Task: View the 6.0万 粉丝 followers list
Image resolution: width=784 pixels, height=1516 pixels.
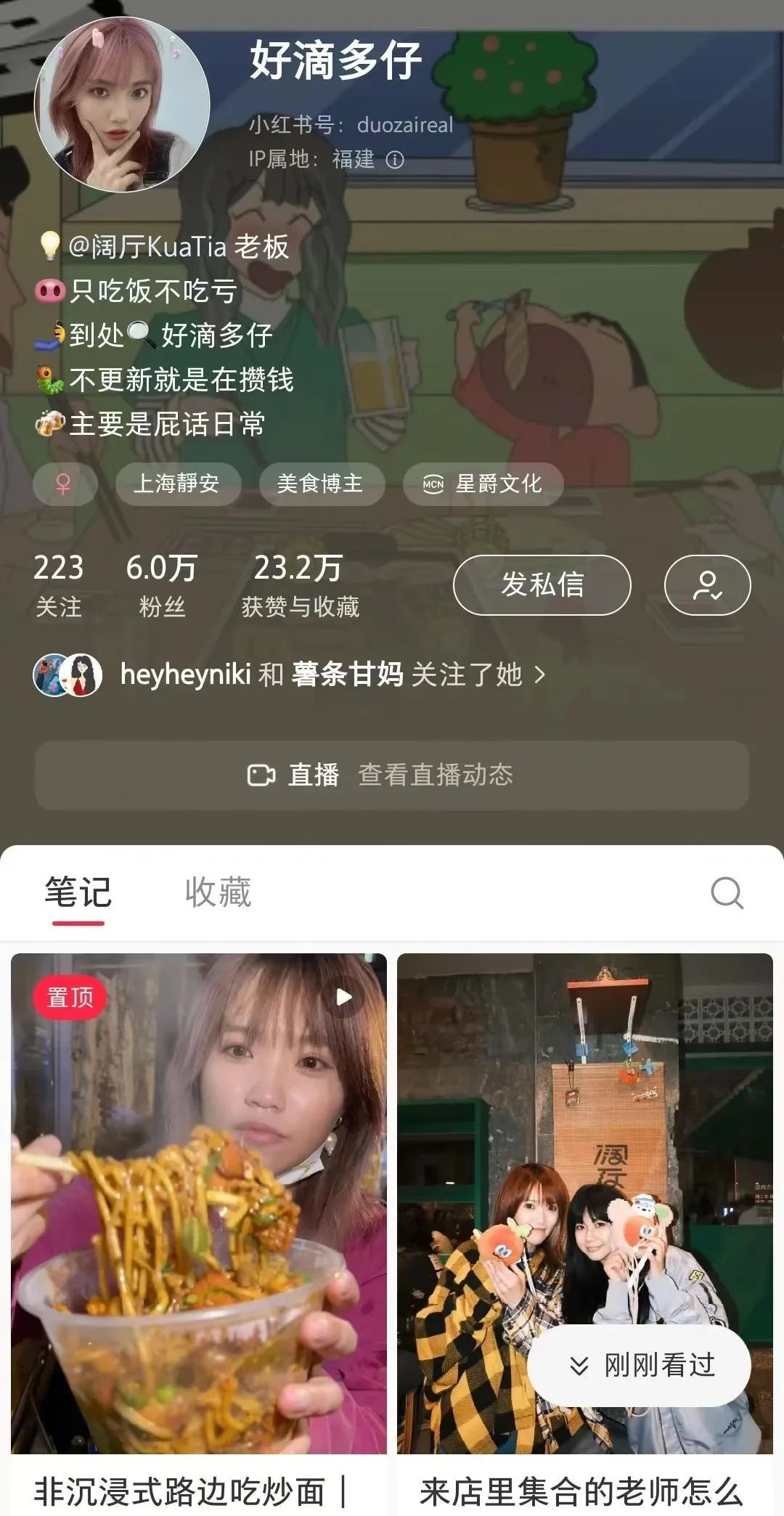Action: 161,584
